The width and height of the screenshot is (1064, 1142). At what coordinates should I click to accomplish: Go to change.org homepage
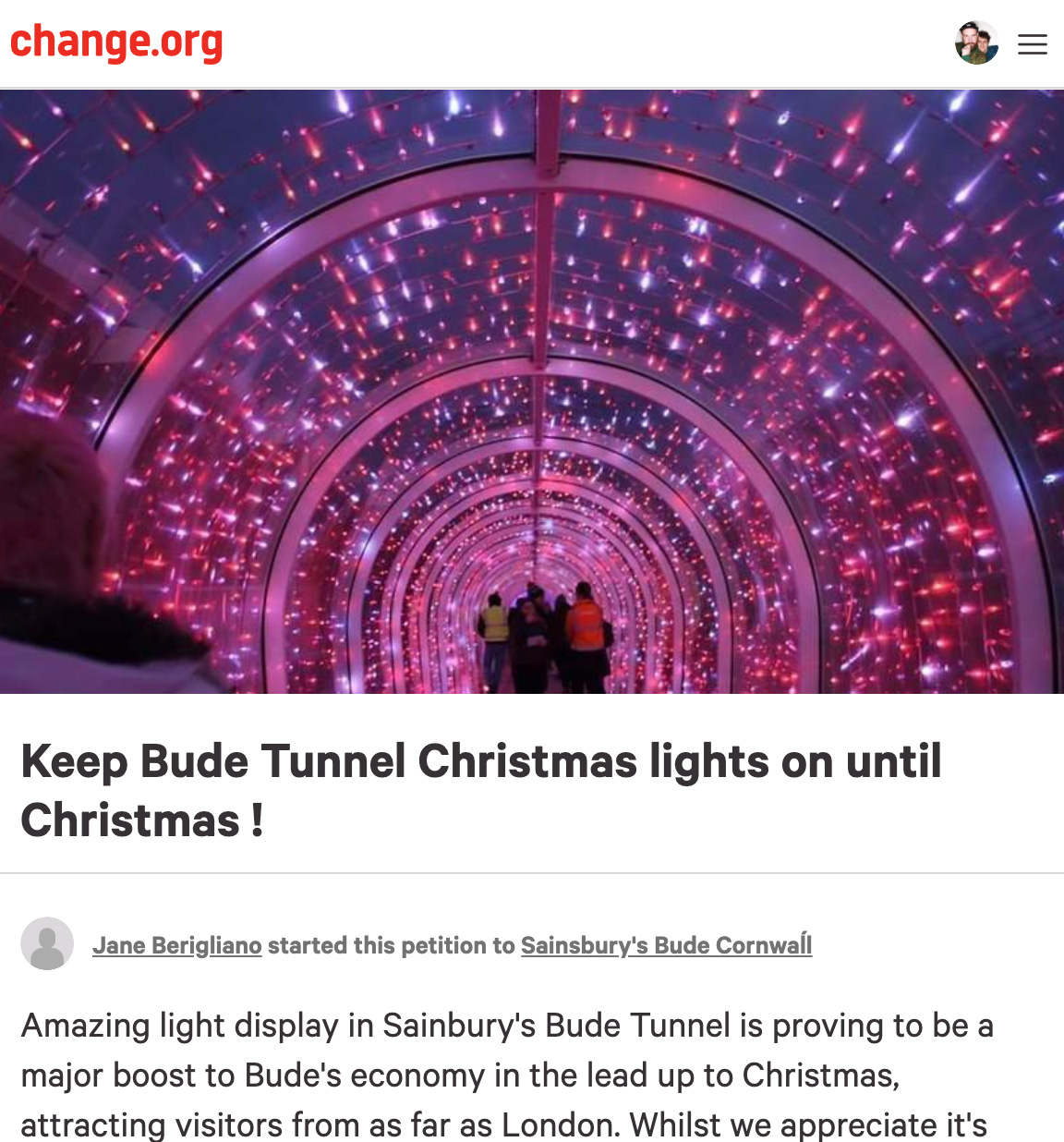click(116, 43)
